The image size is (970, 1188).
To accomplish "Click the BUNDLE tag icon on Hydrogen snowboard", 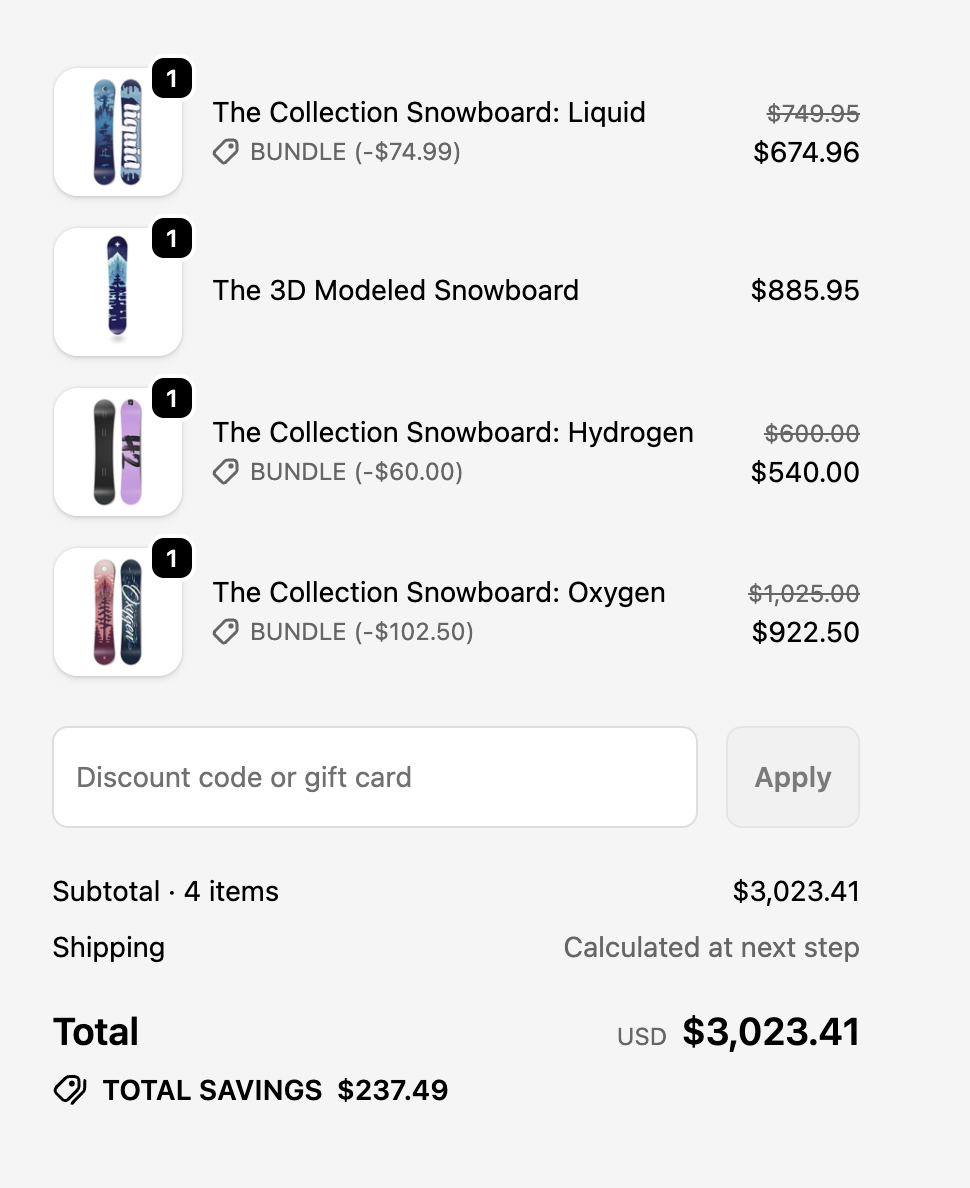I will click(x=226, y=471).
